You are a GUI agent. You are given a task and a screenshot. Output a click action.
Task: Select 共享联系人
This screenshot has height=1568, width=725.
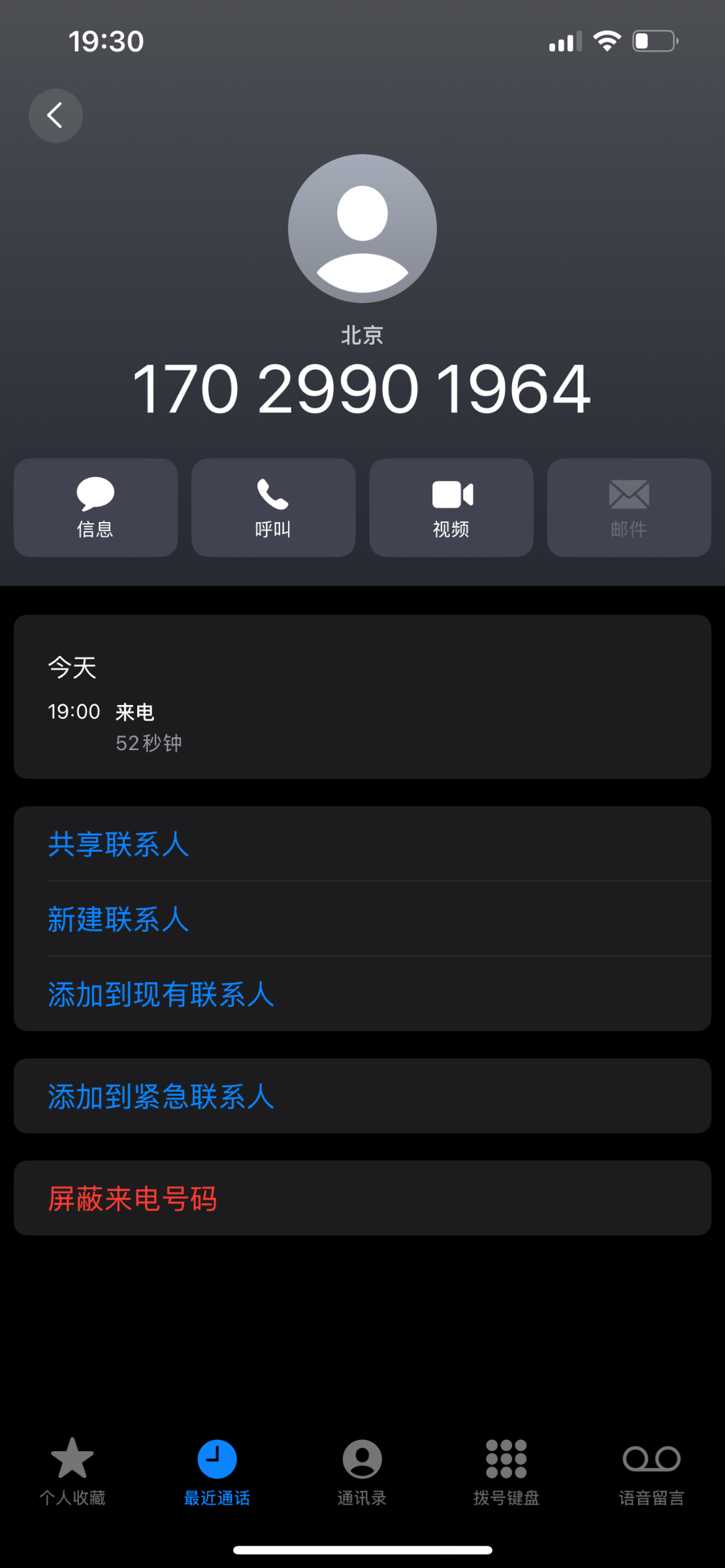tap(362, 844)
